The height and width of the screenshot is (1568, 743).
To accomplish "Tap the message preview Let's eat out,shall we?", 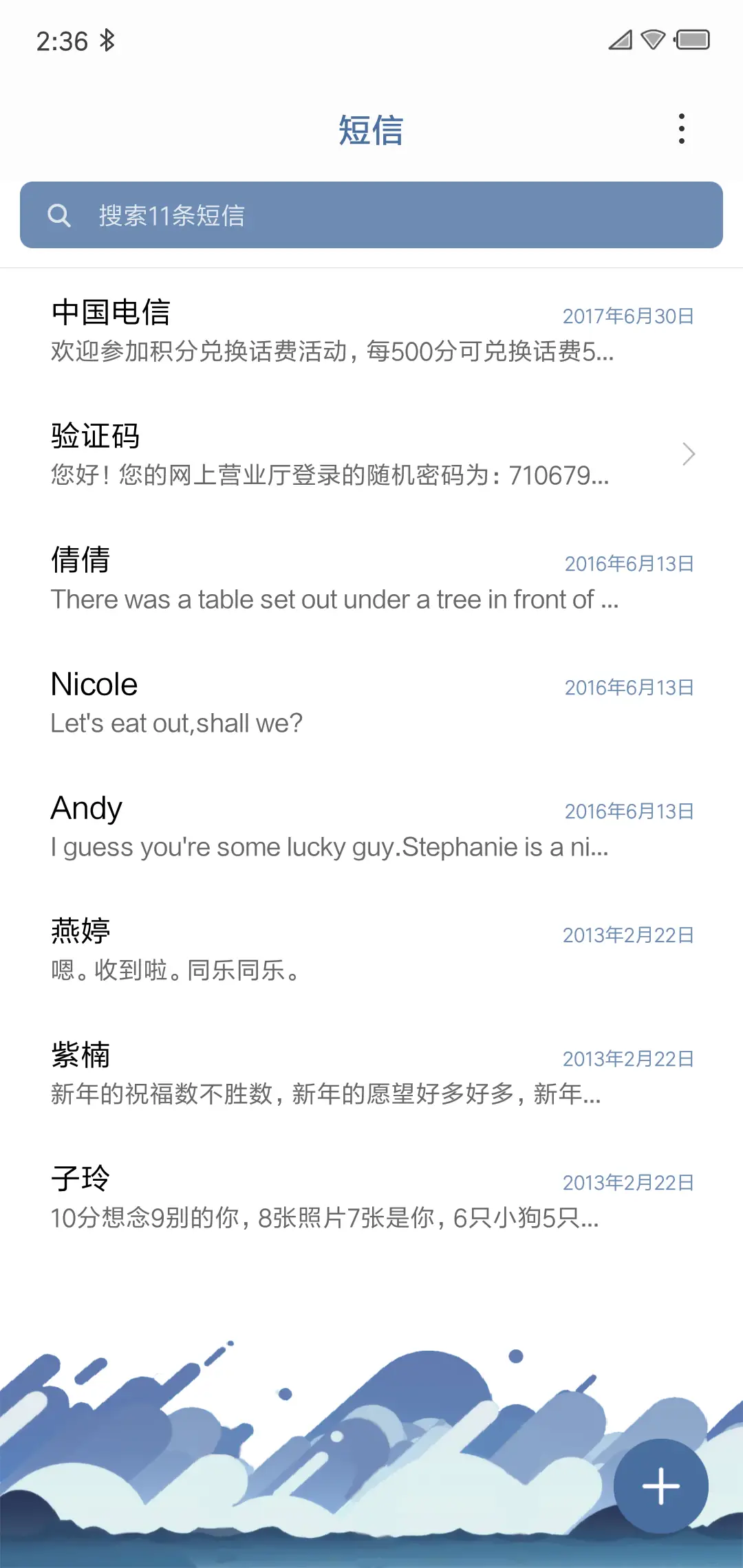I will click(177, 723).
